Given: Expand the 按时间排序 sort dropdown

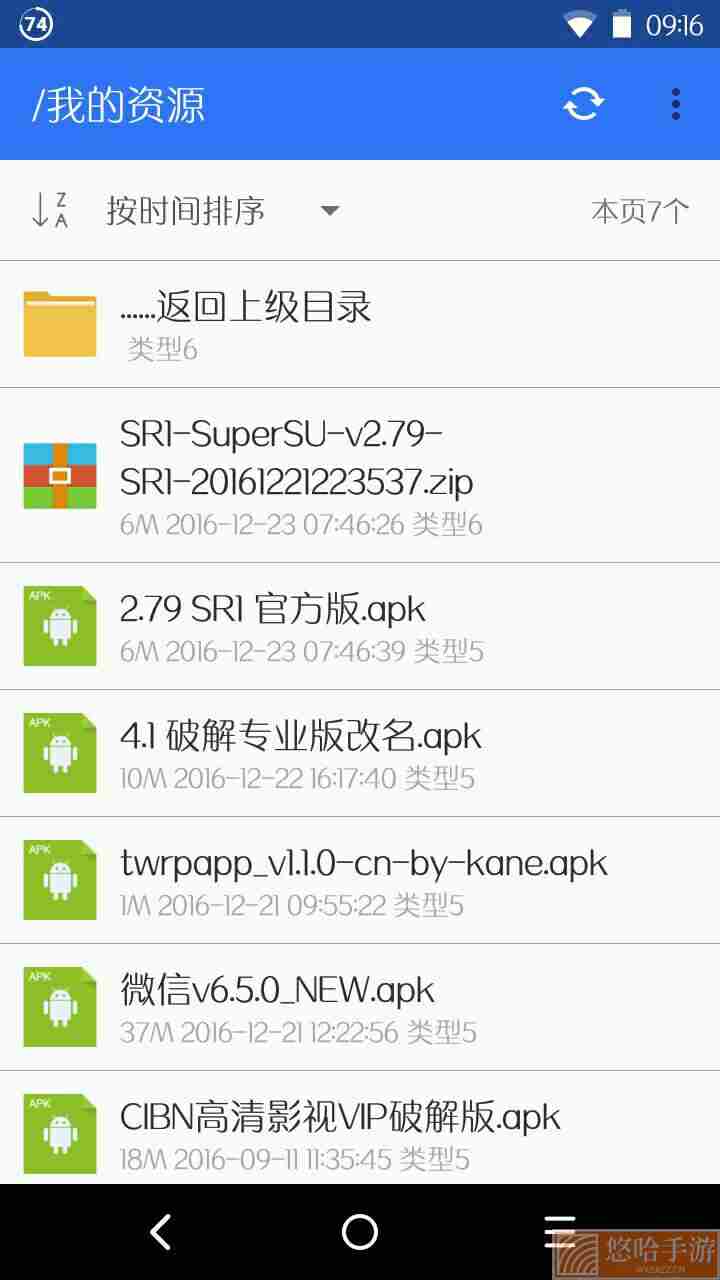Looking at the screenshot, I should tap(224, 211).
